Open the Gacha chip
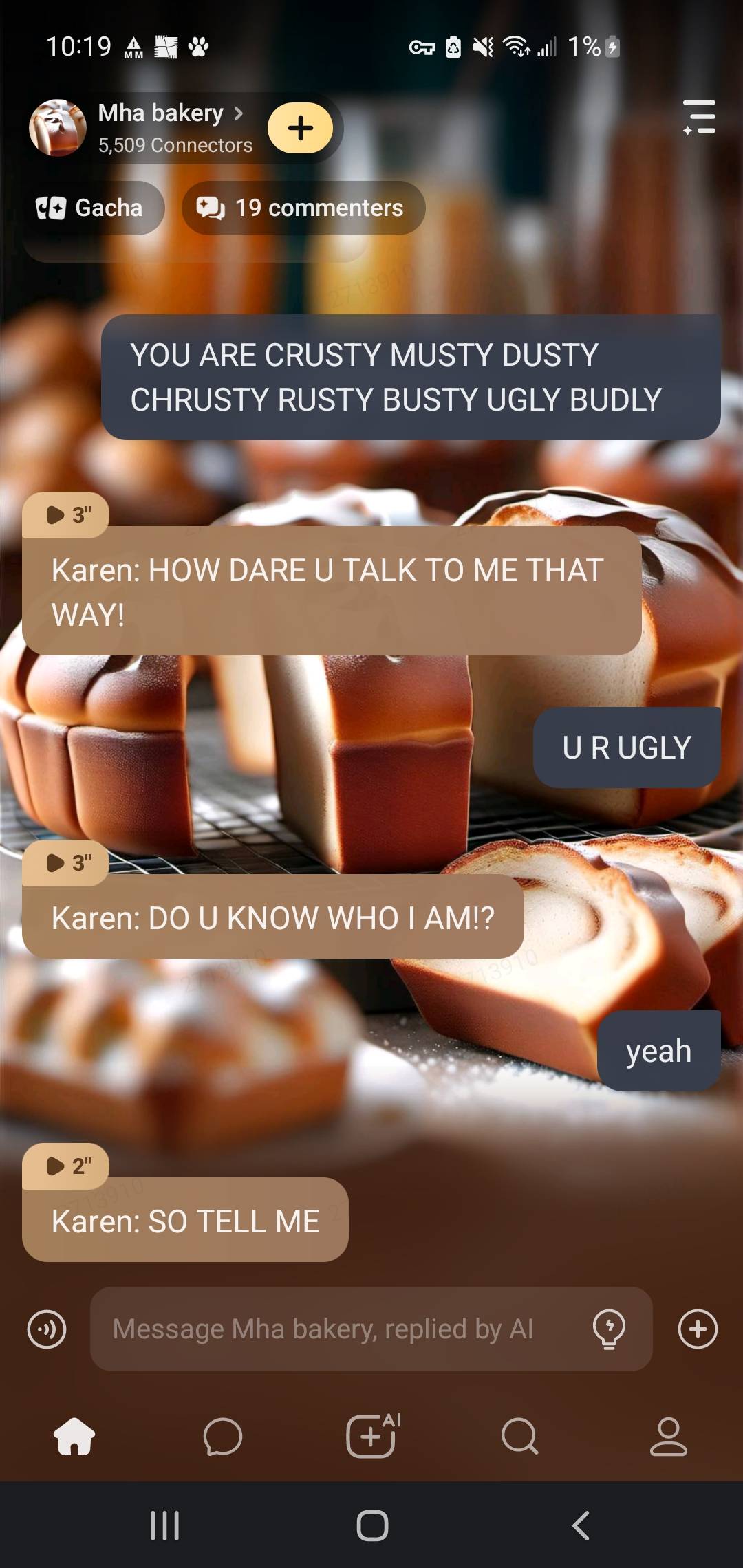Screen dimensions: 743x1568 [x=91, y=208]
